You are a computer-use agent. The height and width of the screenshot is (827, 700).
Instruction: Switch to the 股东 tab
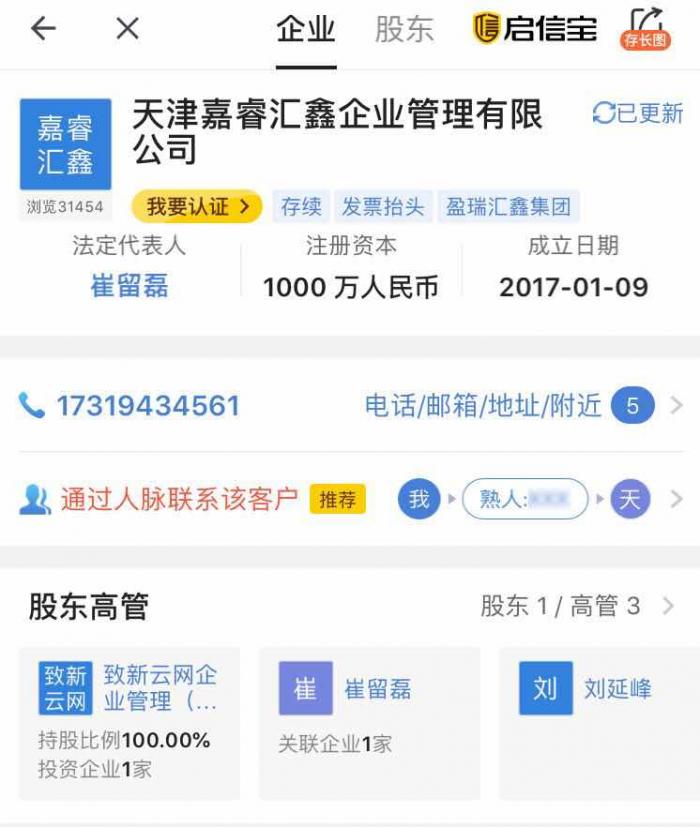pos(404,30)
